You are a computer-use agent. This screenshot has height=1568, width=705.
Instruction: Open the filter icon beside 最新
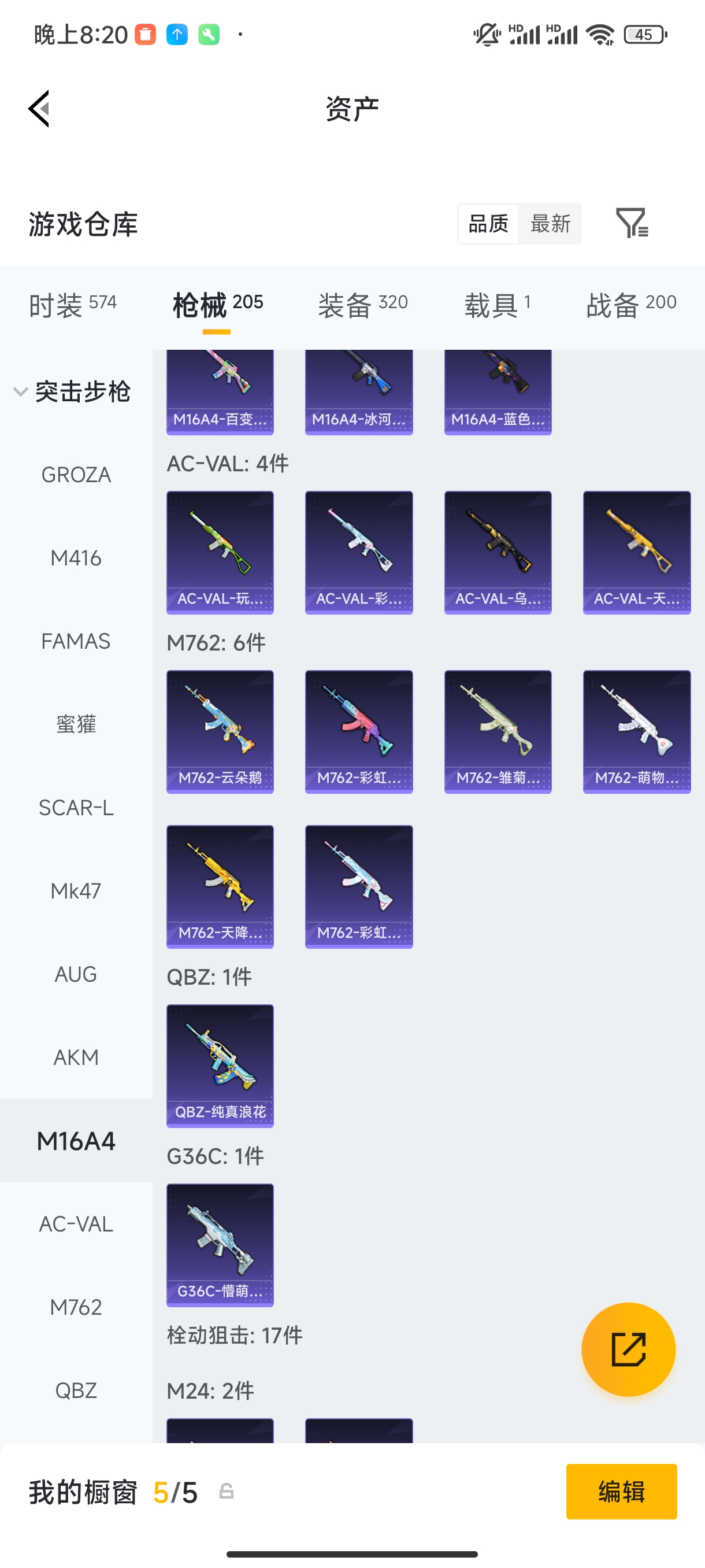click(632, 223)
